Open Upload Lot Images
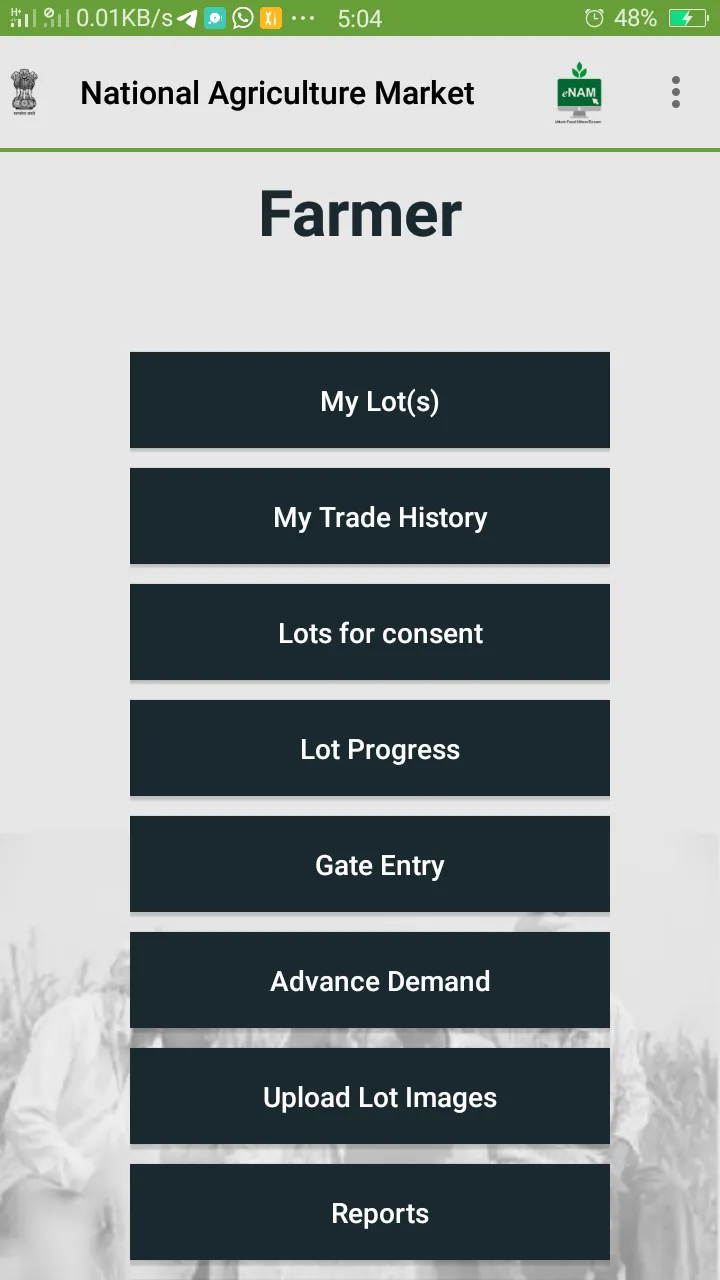 click(x=369, y=1096)
